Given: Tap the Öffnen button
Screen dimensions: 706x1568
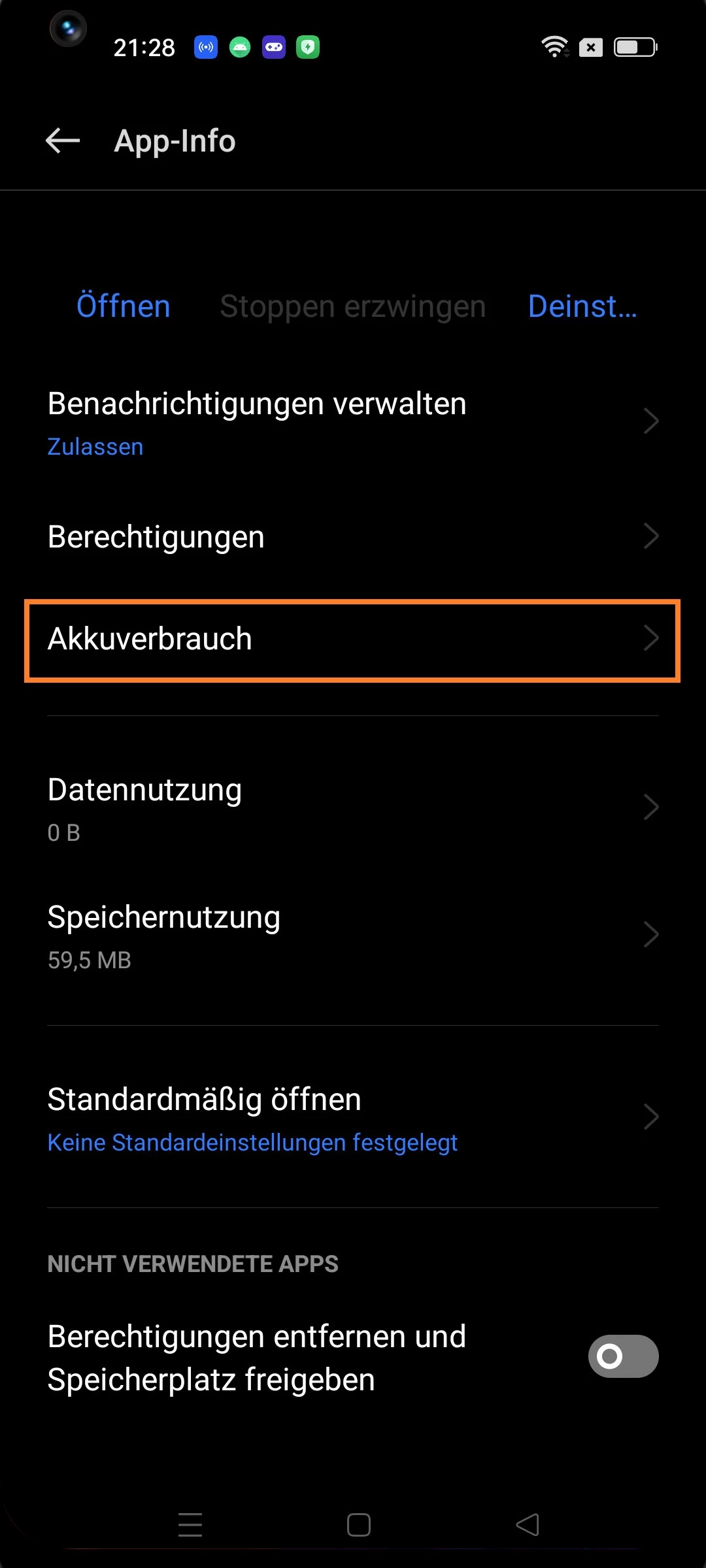Looking at the screenshot, I should 124,306.
